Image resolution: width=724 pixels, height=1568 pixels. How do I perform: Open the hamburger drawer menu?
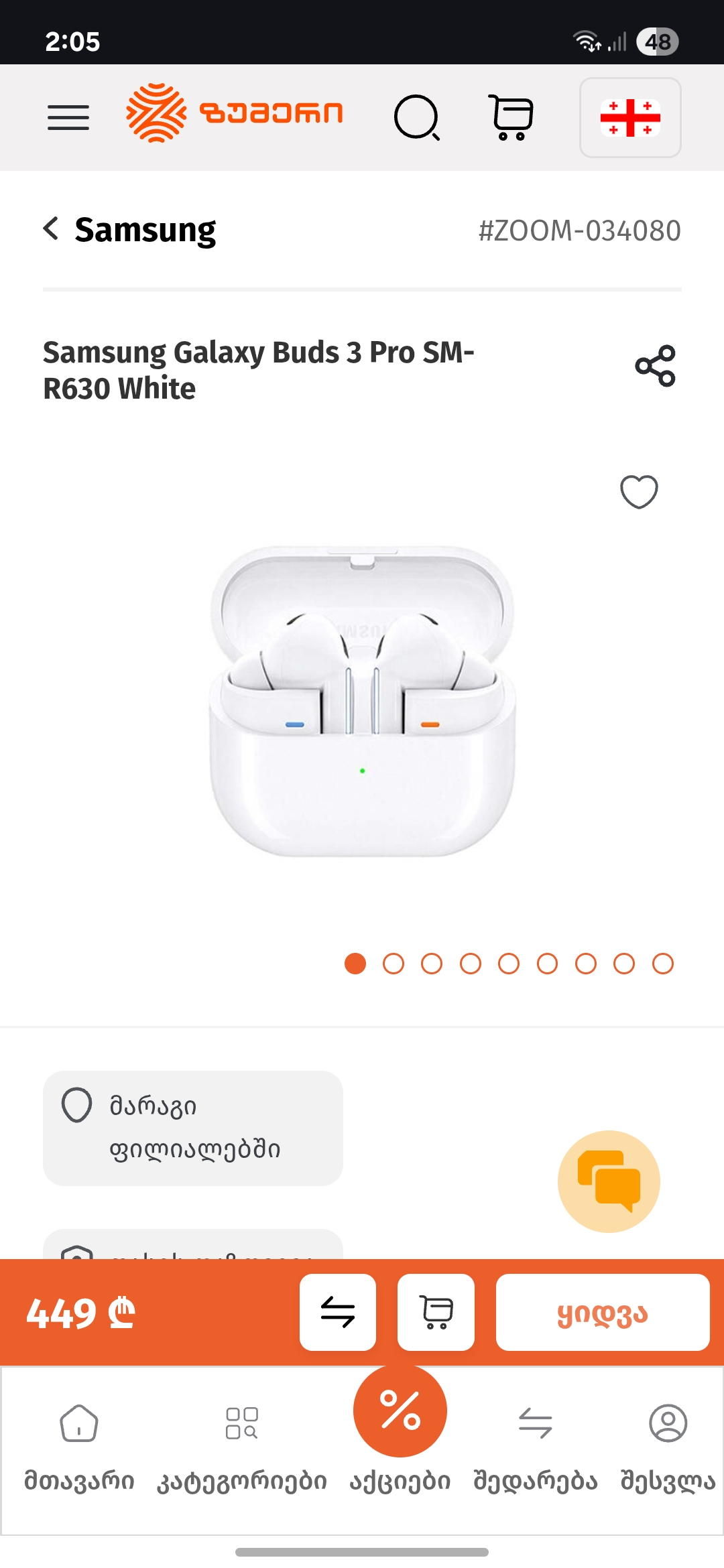tap(68, 117)
